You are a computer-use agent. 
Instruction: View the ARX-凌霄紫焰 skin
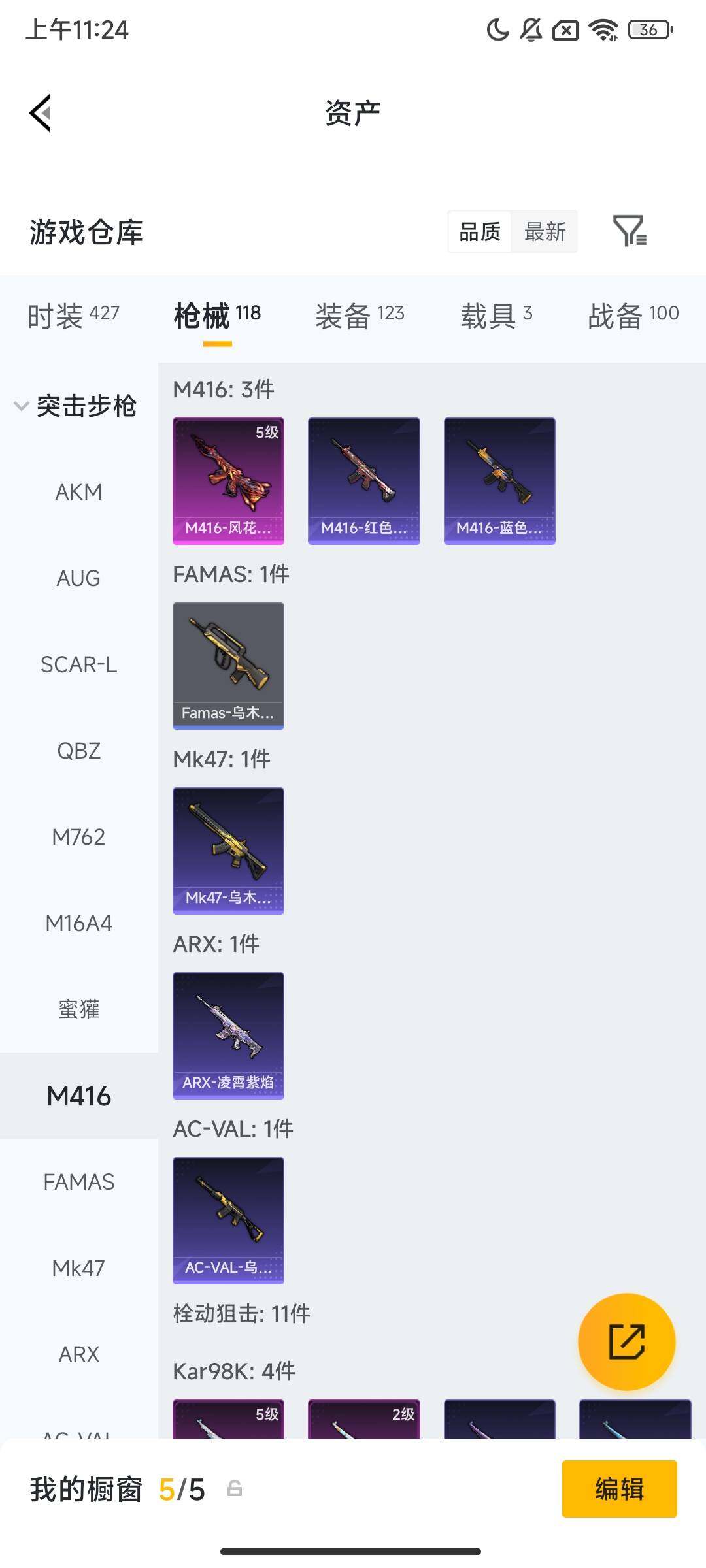point(228,1036)
